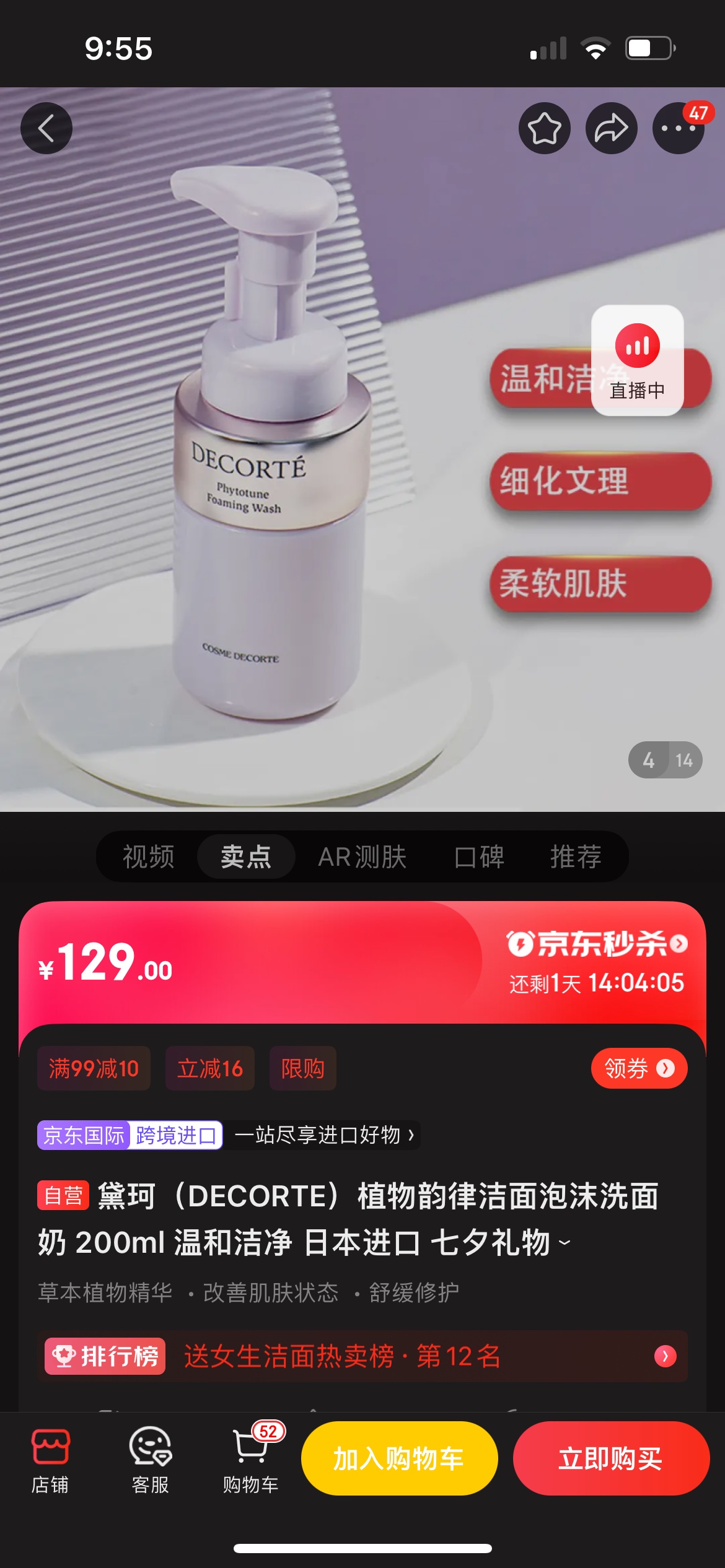The width and height of the screenshot is (725, 1568).
Task: Open the AR测肤 tab
Action: (362, 856)
